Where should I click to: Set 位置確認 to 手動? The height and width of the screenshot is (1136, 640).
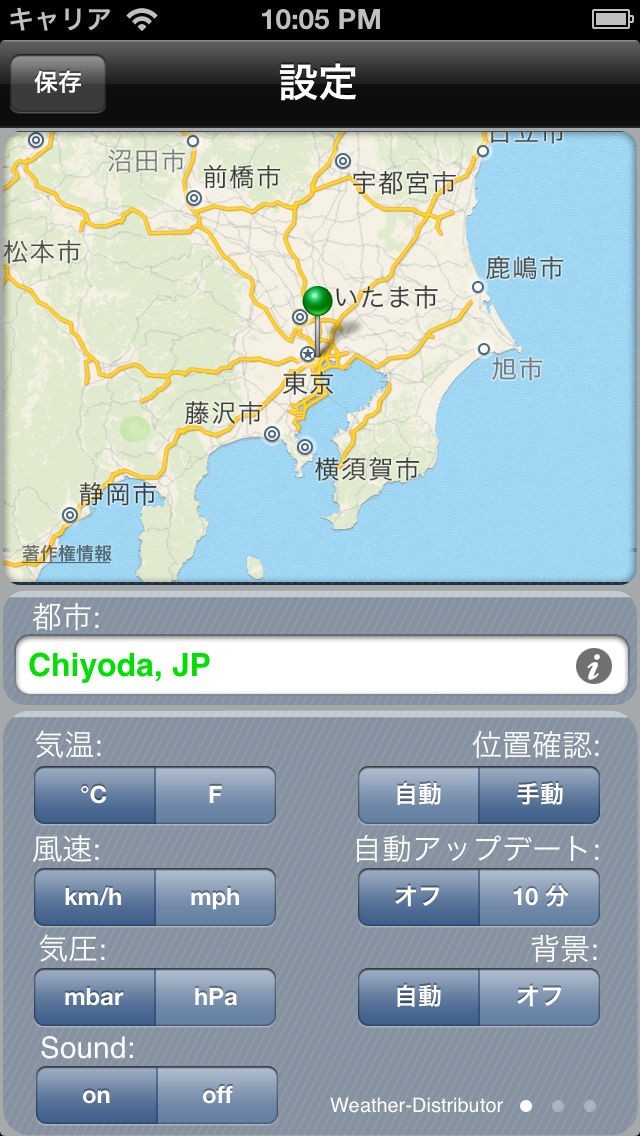539,795
